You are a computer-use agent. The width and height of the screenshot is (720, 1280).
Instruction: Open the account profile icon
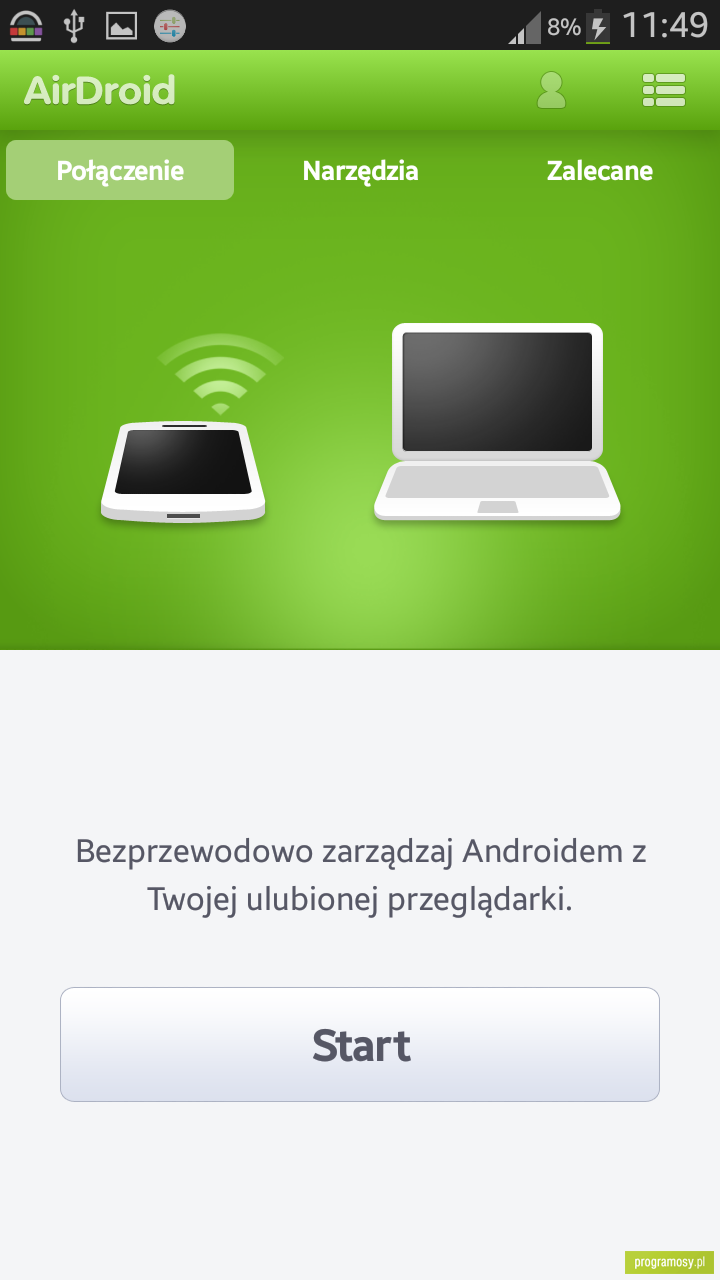click(551, 90)
